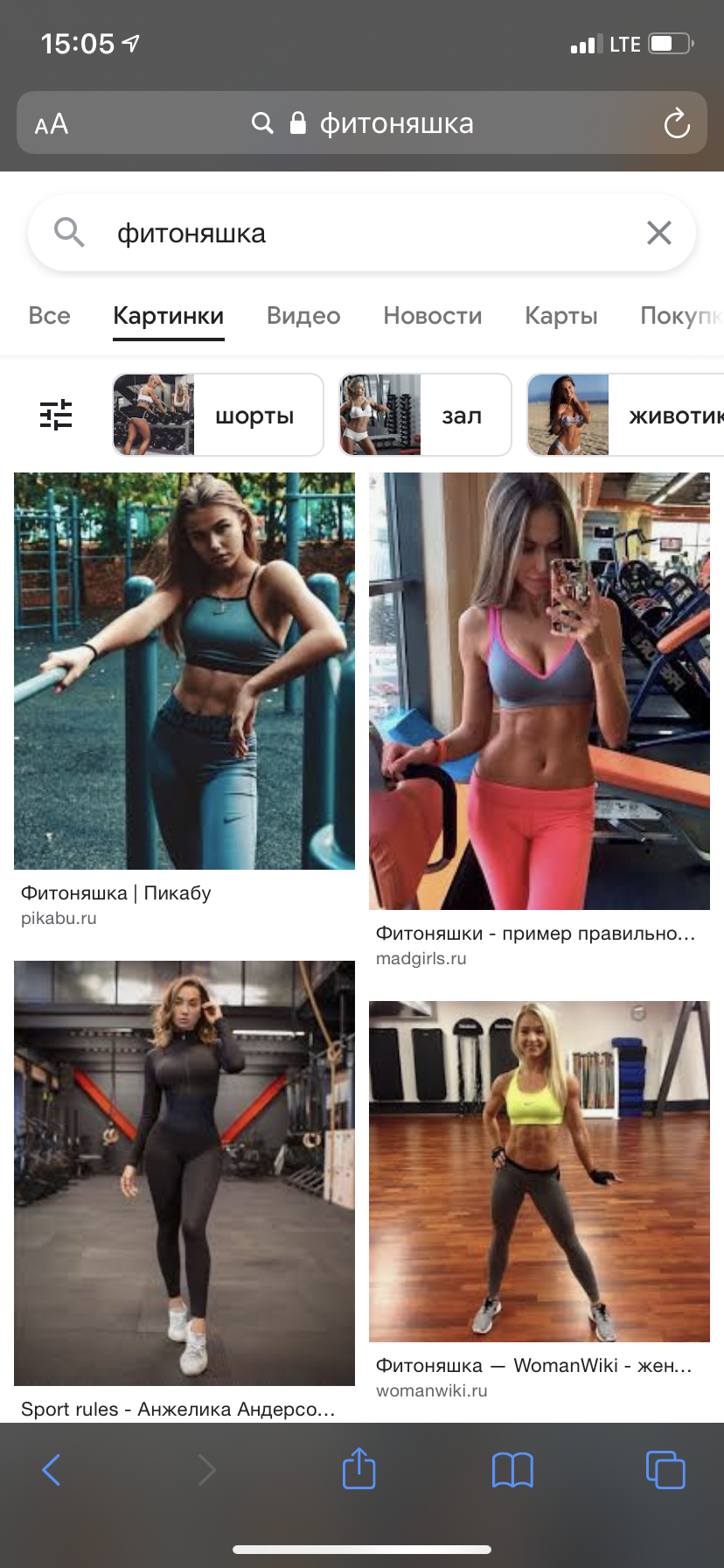Screen dimensions: 724x1568
Task: Select the животик suggestion chip
Action: coord(626,415)
